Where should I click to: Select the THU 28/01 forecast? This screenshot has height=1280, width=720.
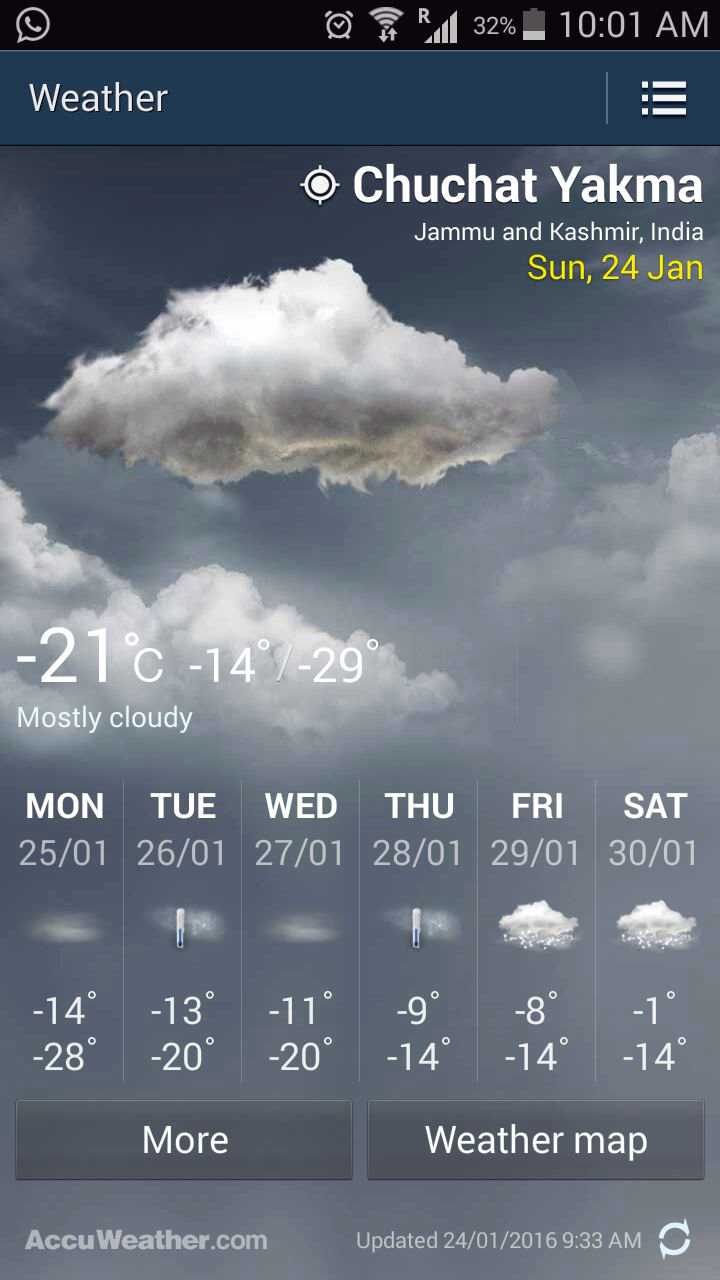[x=418, y=931]
